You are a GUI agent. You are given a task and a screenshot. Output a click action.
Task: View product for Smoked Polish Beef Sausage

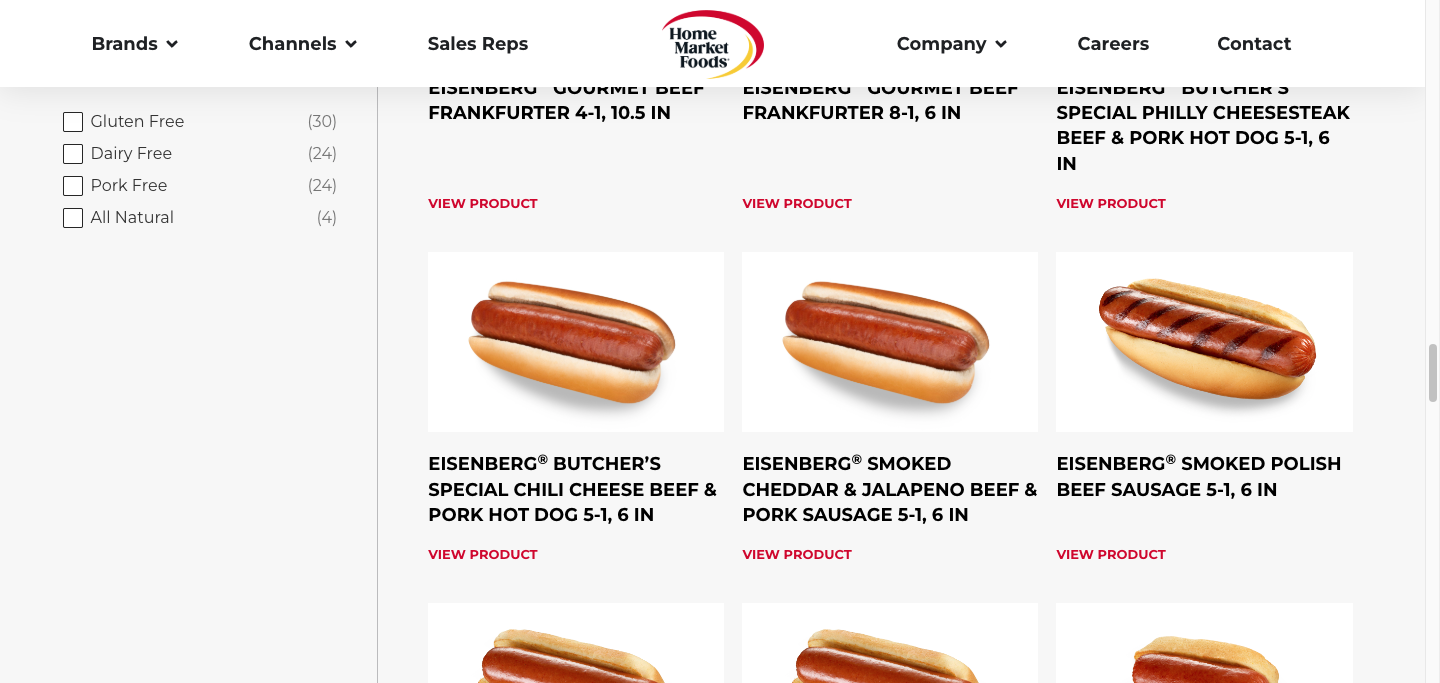click(1111, 554)
